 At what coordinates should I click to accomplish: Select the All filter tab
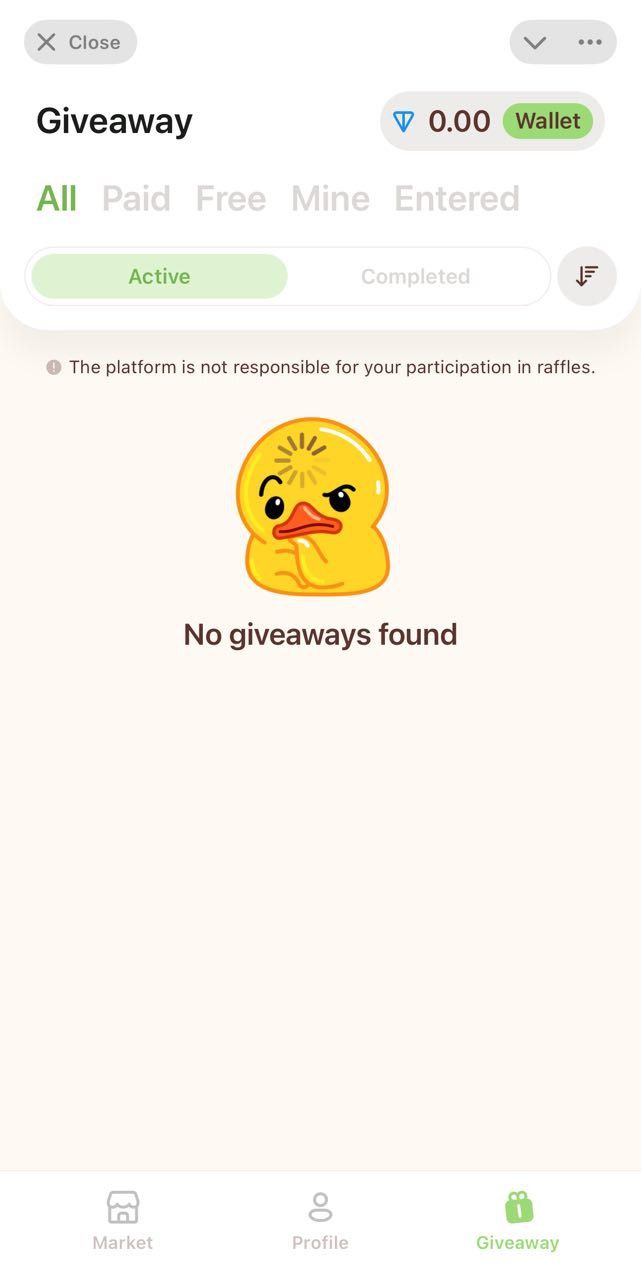coord(56,198)
